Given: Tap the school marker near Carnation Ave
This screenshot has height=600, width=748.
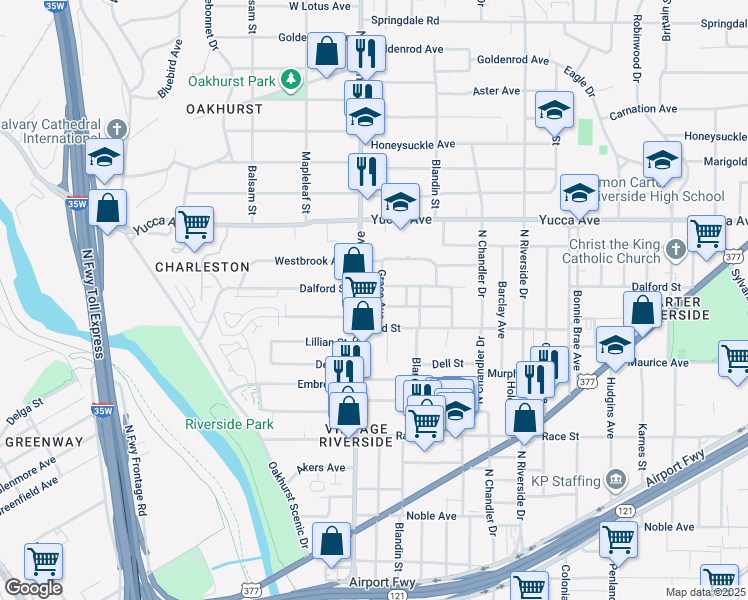Looking at the screenshot, I should (554, 113).
